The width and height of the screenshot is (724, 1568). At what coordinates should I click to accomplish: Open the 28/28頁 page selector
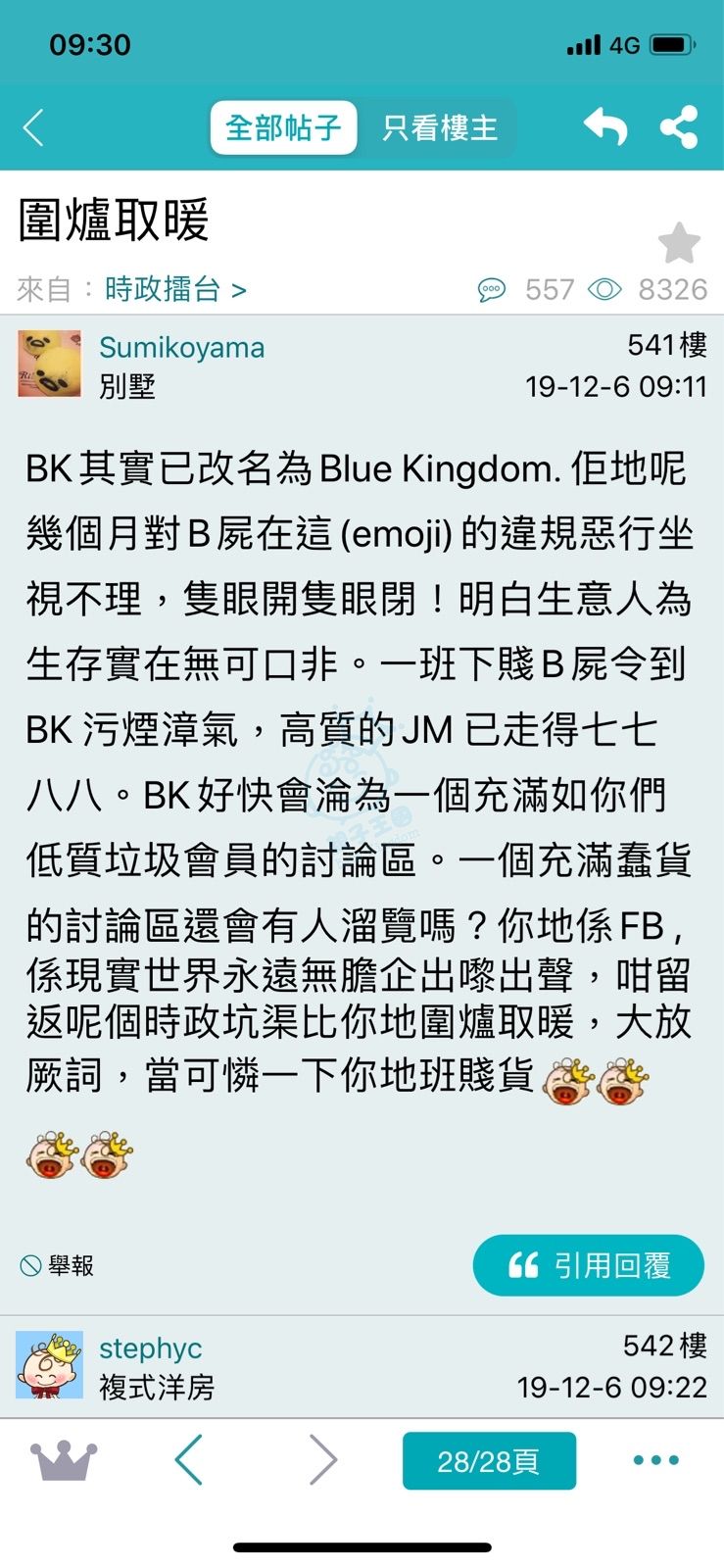(488, 1461)
